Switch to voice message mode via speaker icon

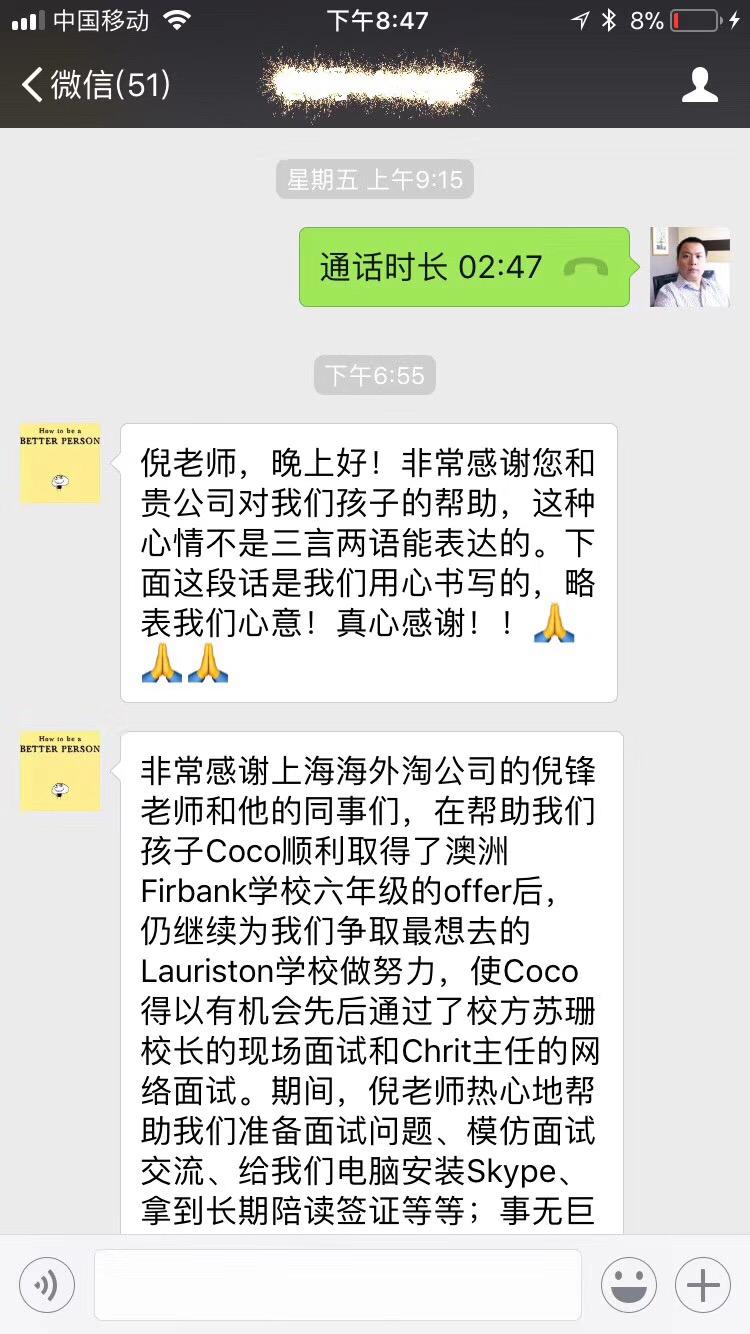46,1284
